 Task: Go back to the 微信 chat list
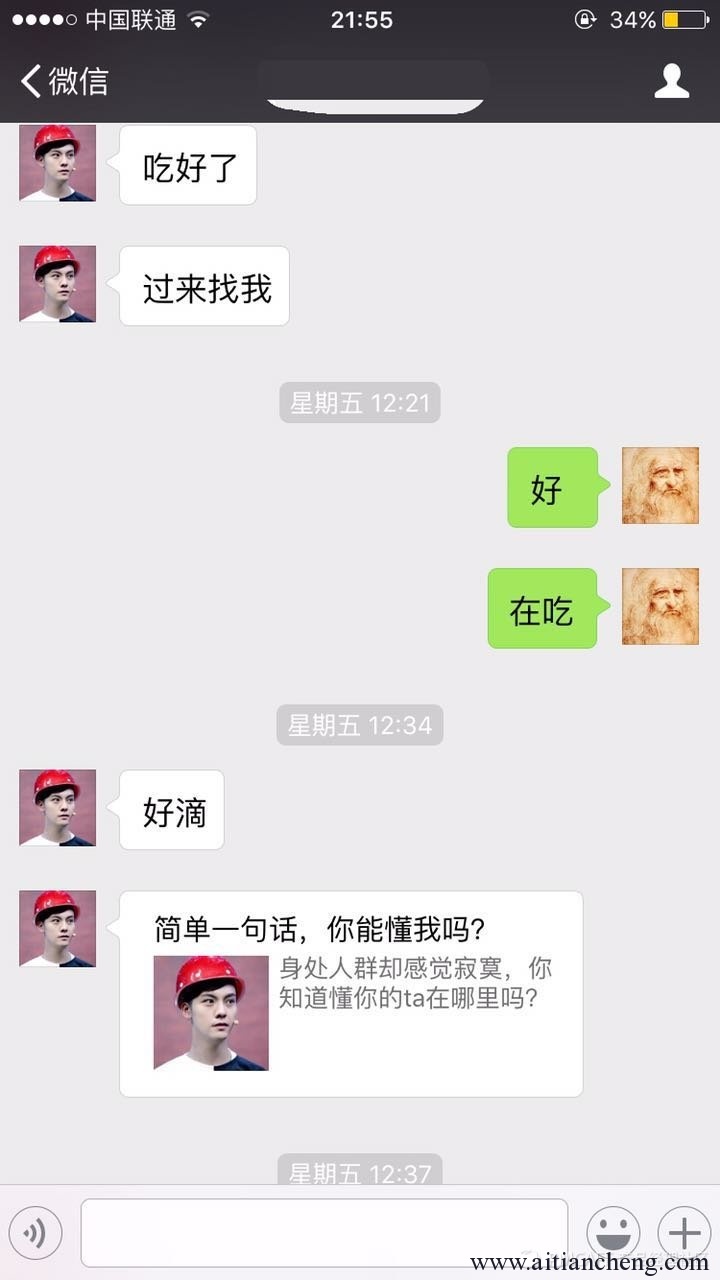pyautogui.click(x=64, y=81)
